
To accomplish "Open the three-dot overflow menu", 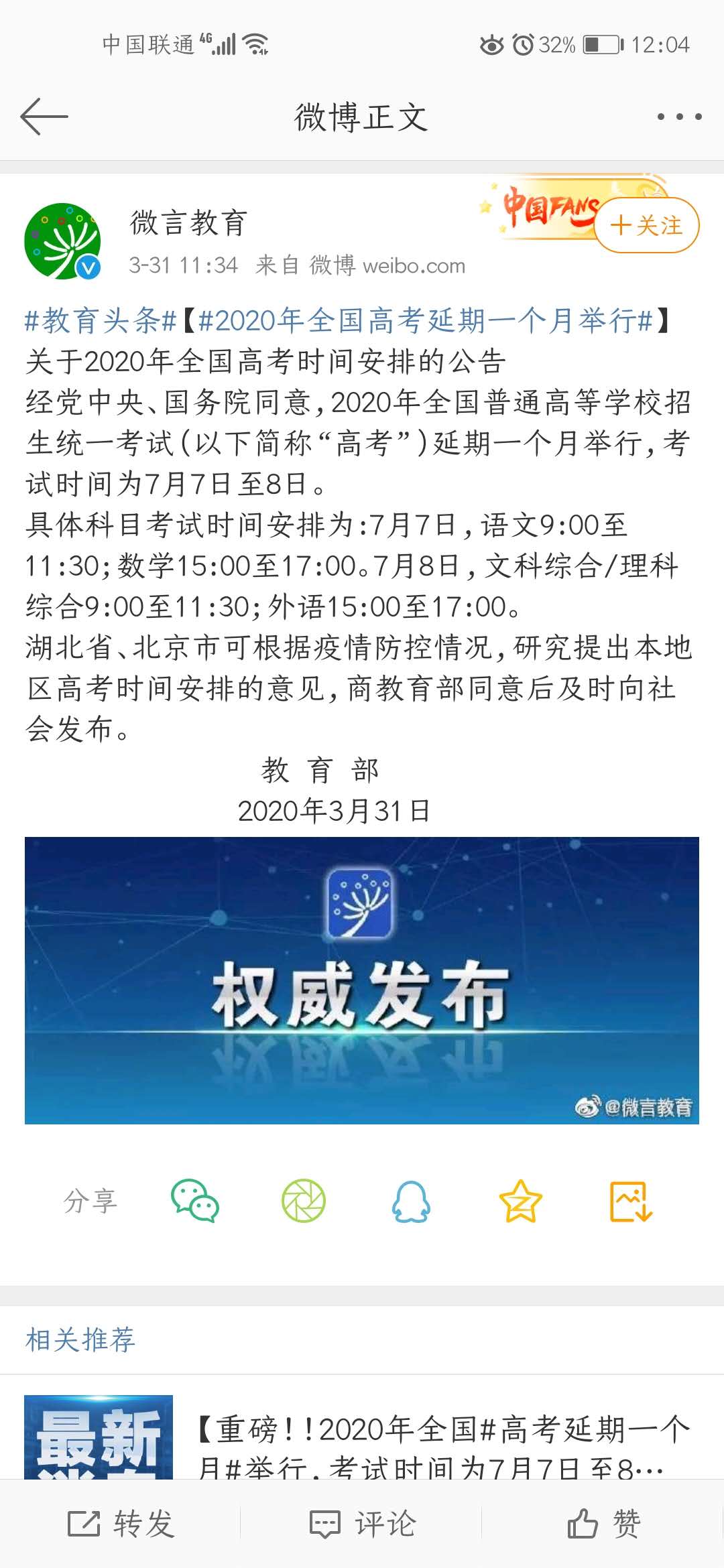I will click(679, 117).
